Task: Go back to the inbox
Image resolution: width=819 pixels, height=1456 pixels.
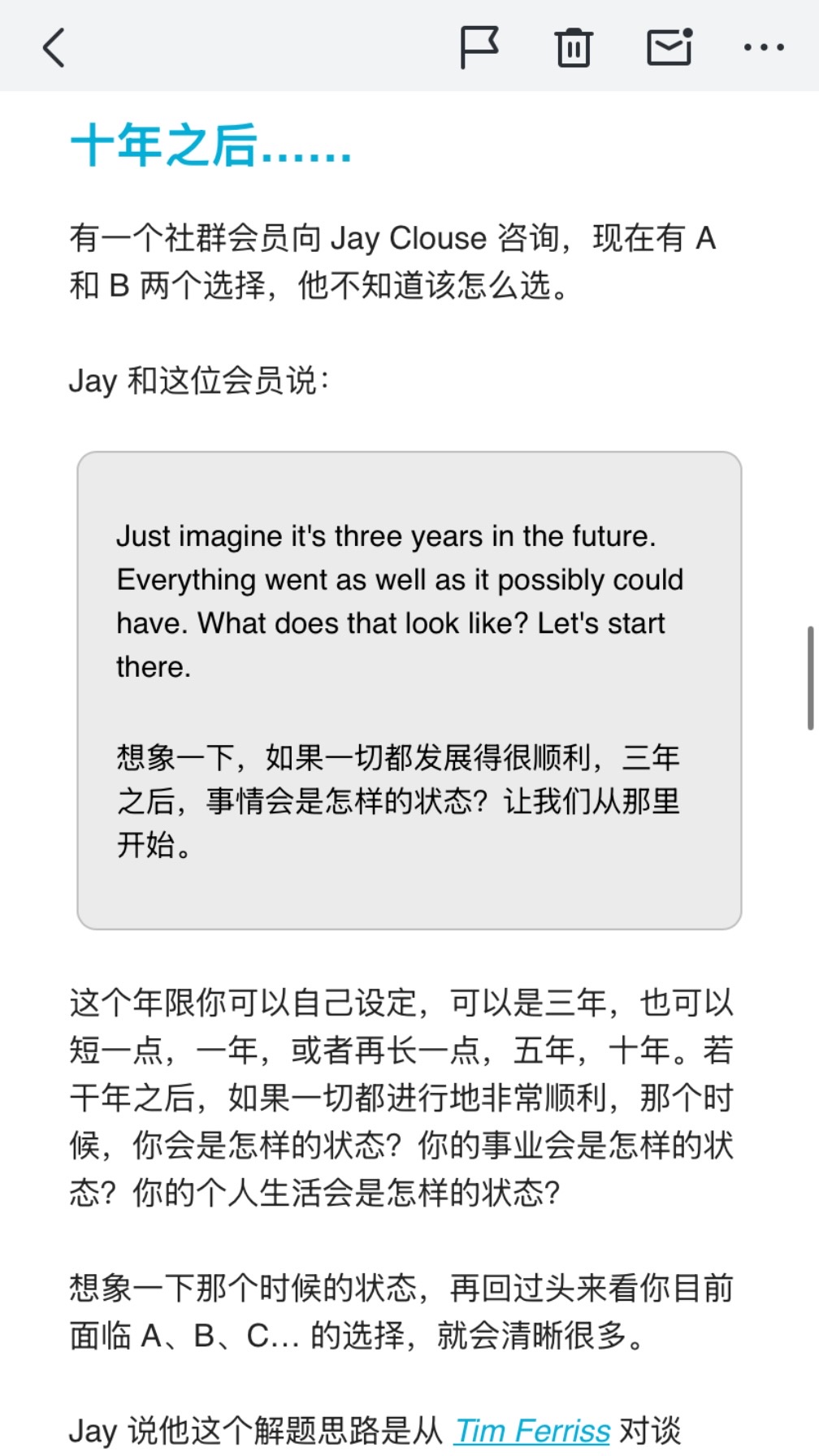Action: click(54, 47)
